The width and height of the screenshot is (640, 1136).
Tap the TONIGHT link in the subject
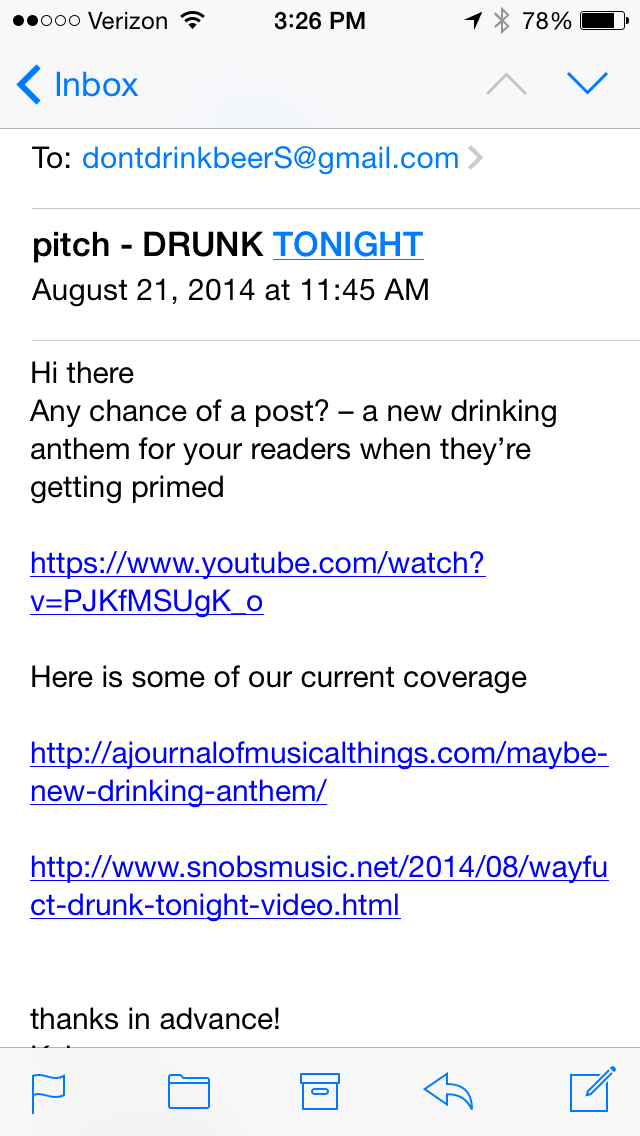pos(348,244)
